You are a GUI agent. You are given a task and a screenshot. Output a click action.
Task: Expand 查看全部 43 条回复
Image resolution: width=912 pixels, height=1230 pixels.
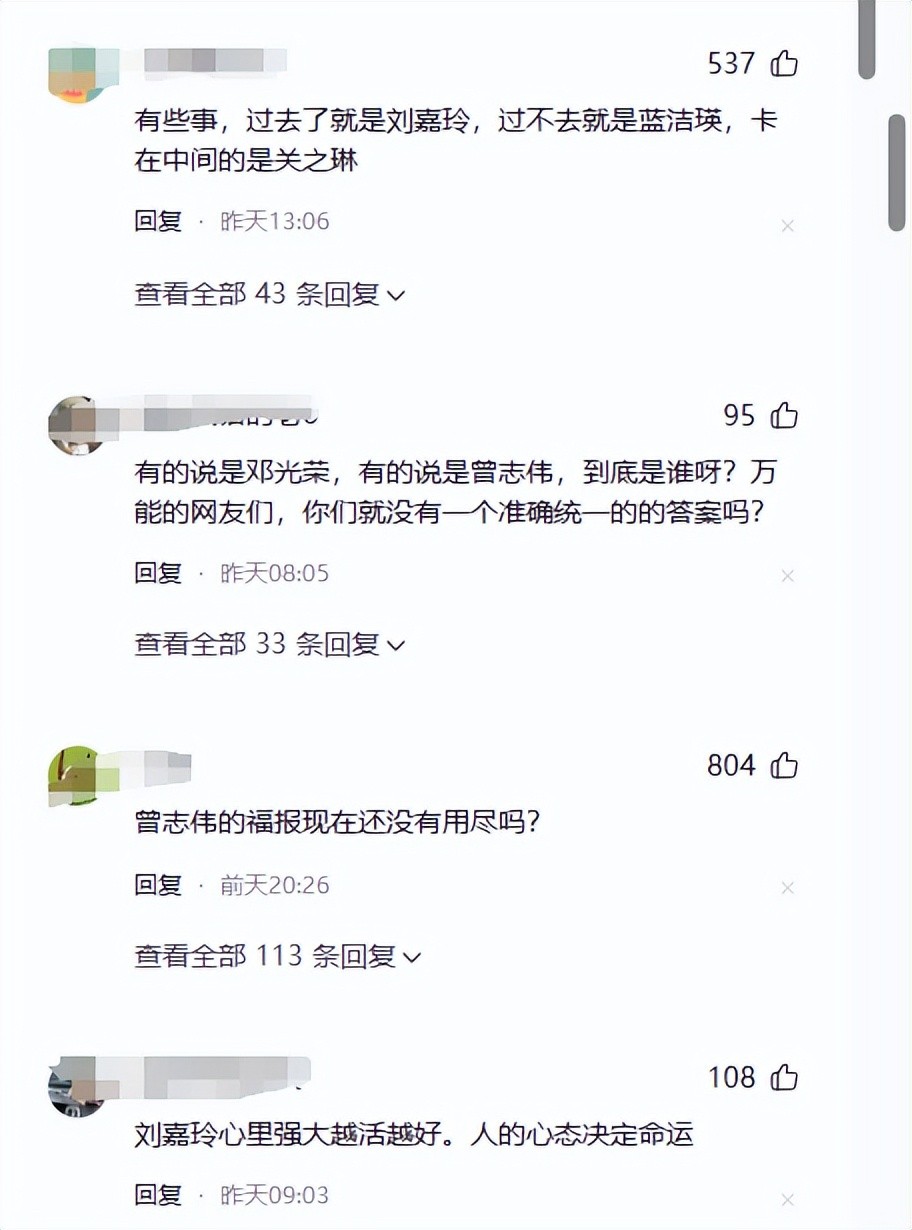pos(269,294)
